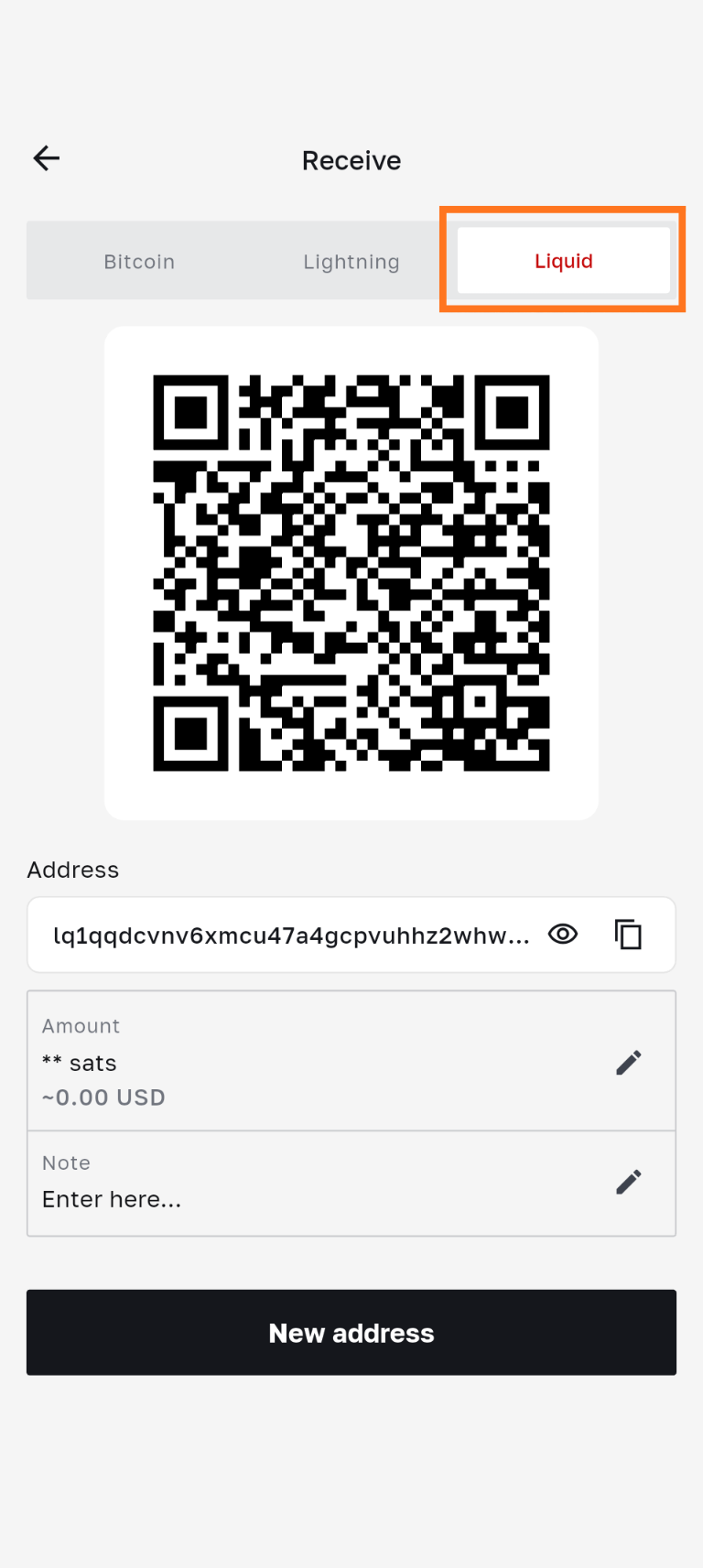Select the Liquid tab
Viewport: 703px width, 1568px height.
coord(564,262)
